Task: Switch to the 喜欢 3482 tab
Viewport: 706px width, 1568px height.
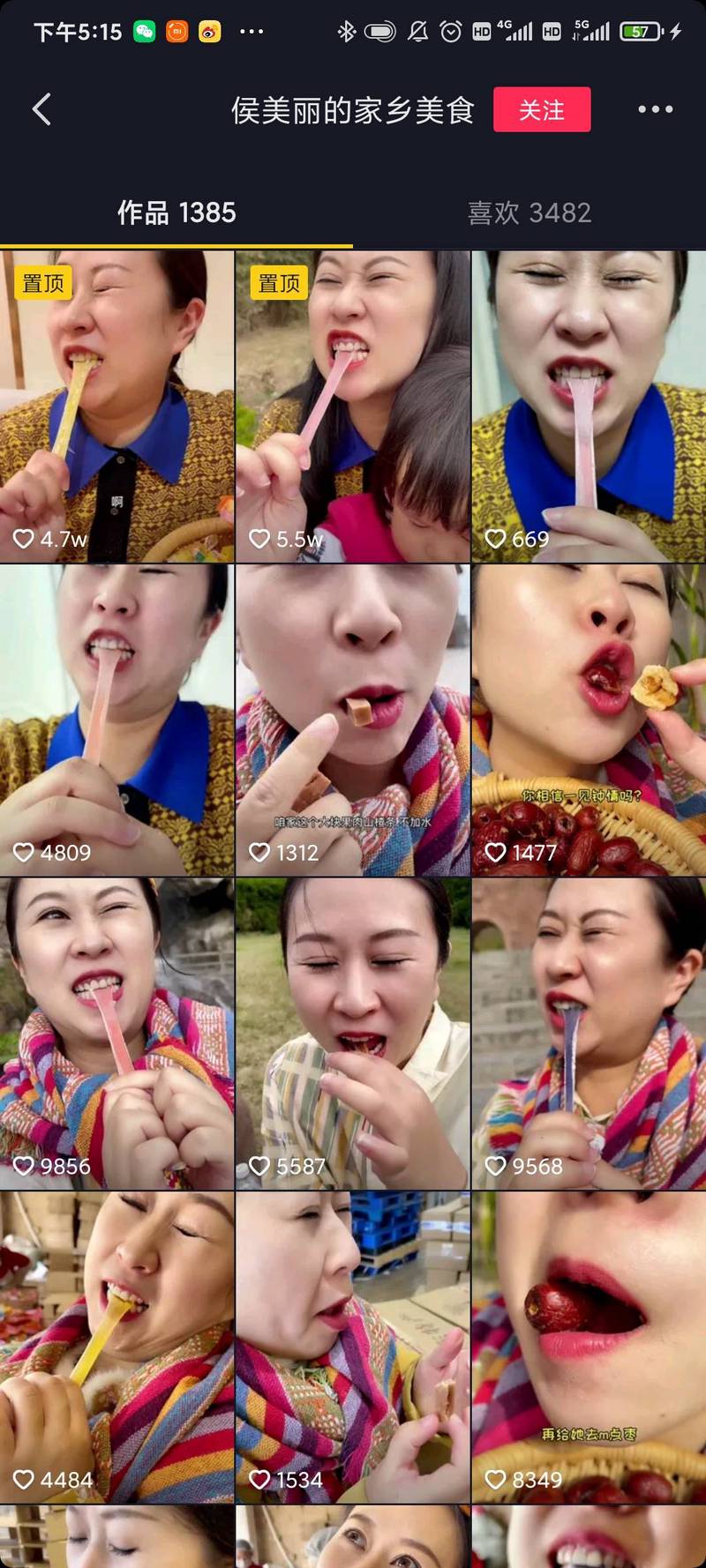Action: 529,213
